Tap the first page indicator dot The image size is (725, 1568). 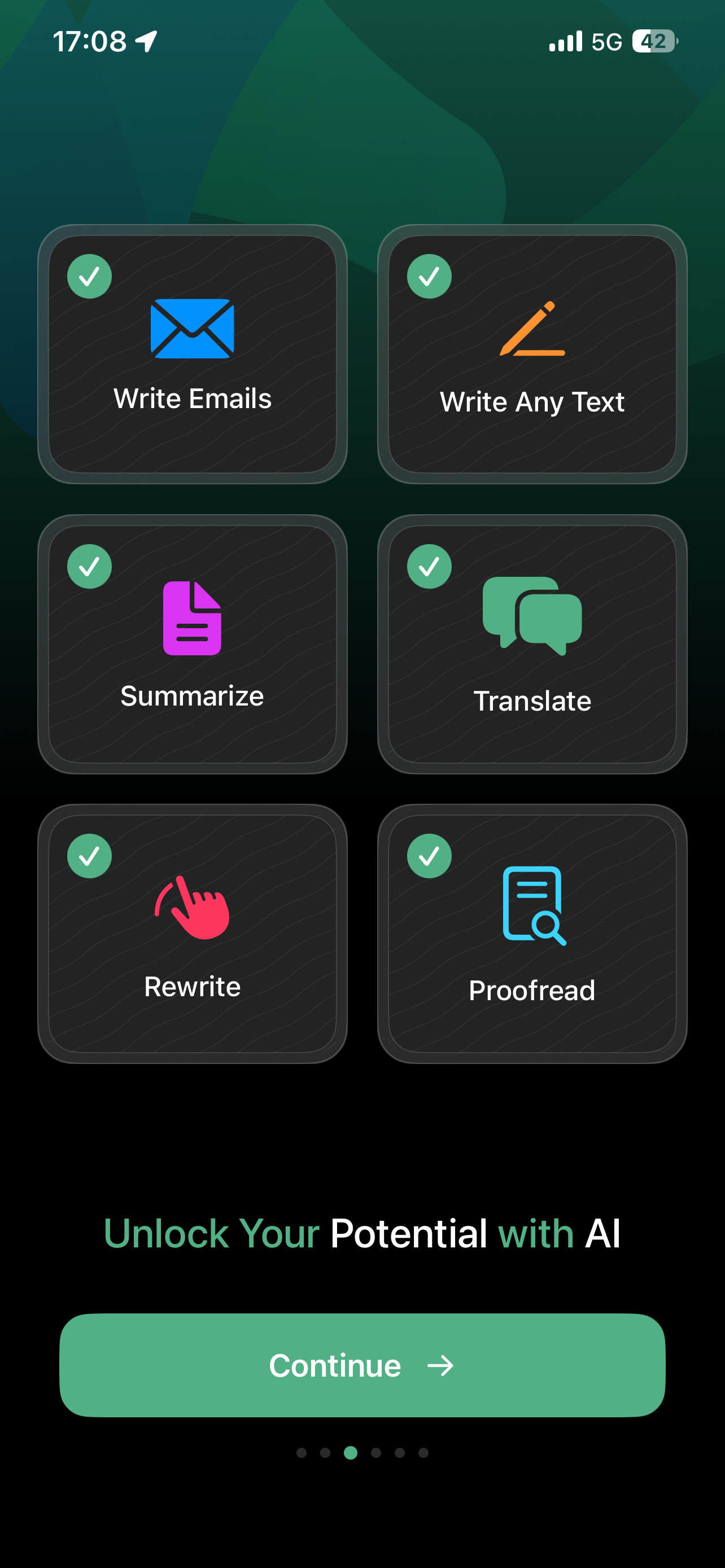(301, 1453)
